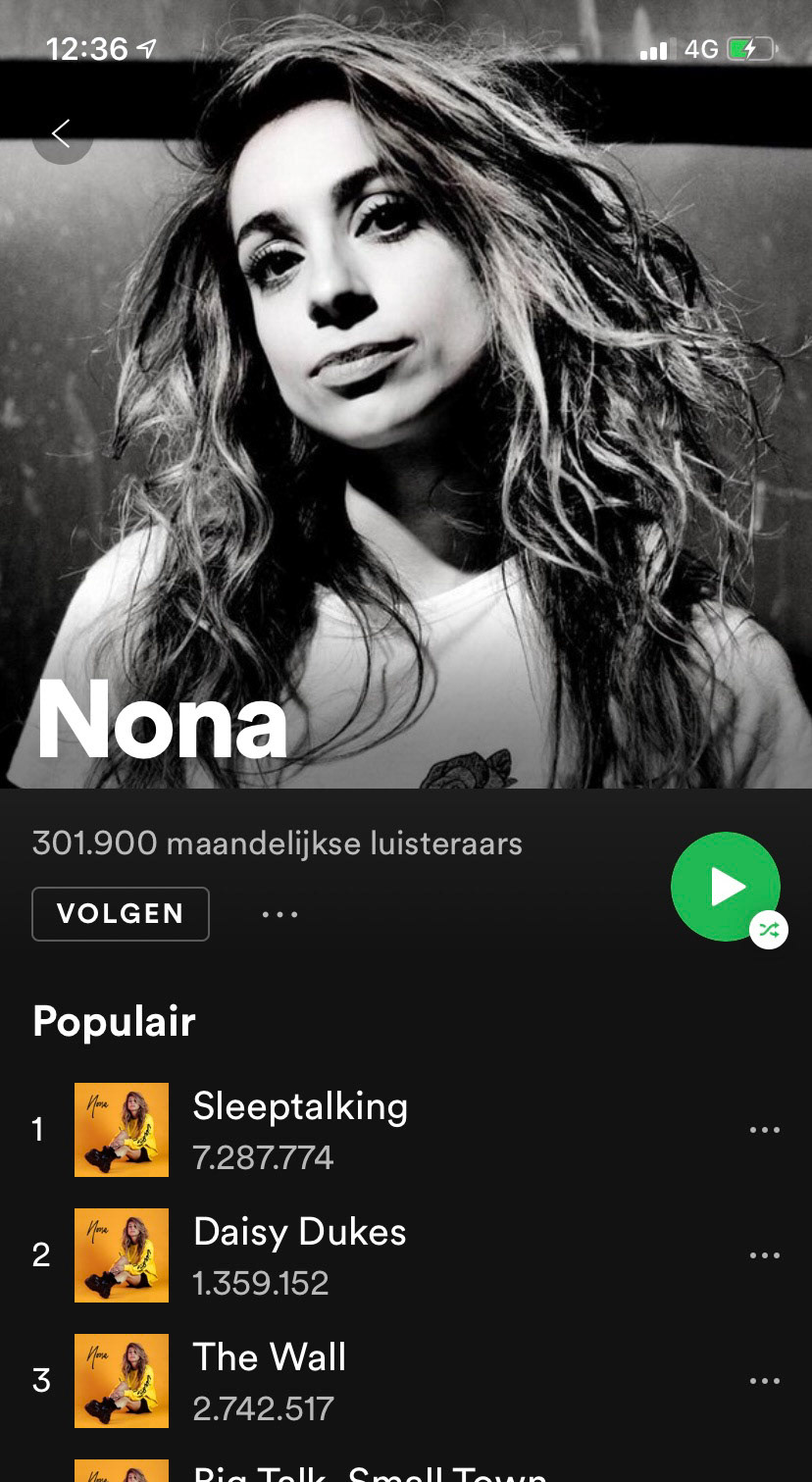This screenshot has height=1482, width=812.
Task: Go back using the top-left arrow
Action: [x=62, y=133]
